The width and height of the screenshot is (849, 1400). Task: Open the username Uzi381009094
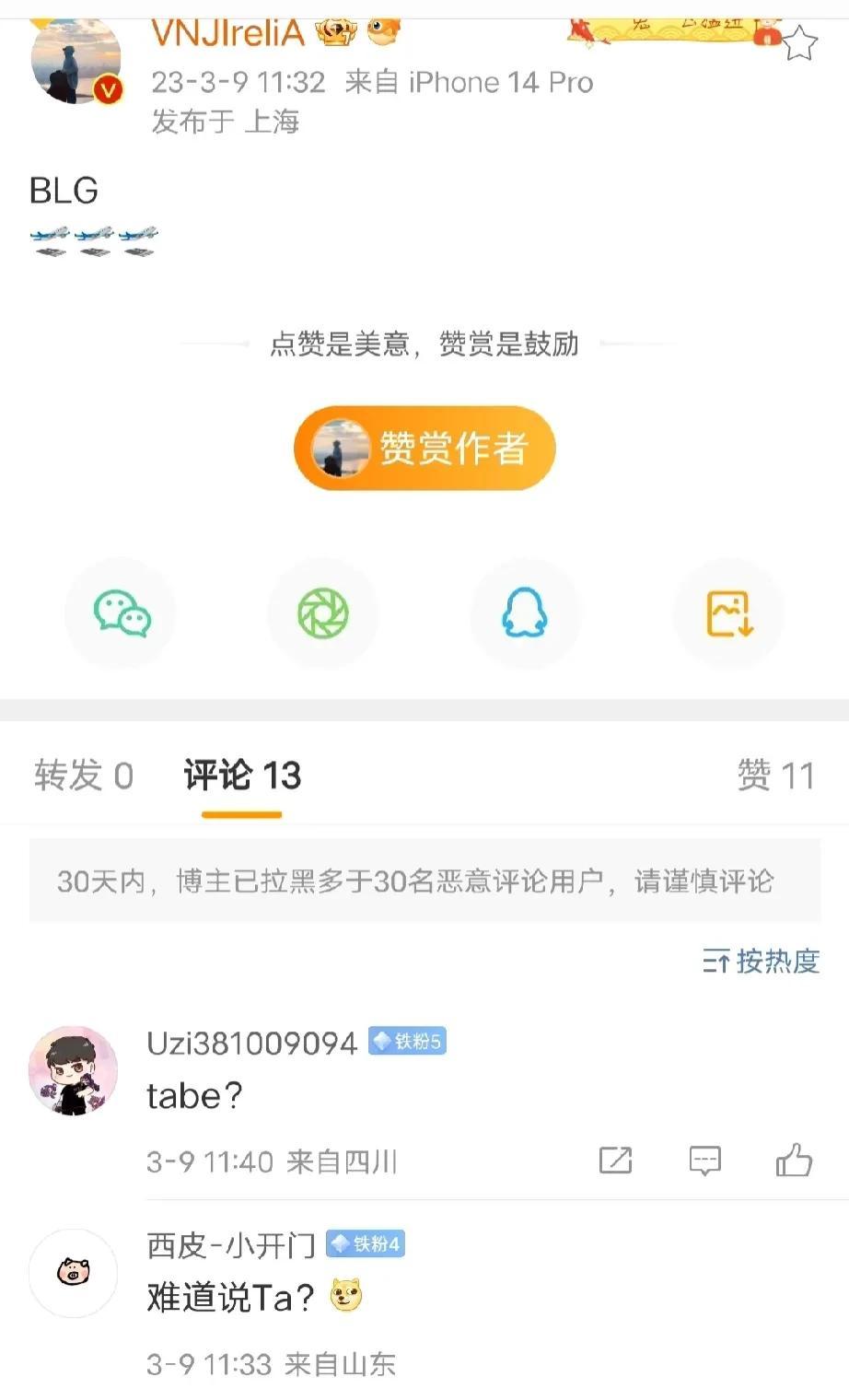click(x=251, y=1044)
